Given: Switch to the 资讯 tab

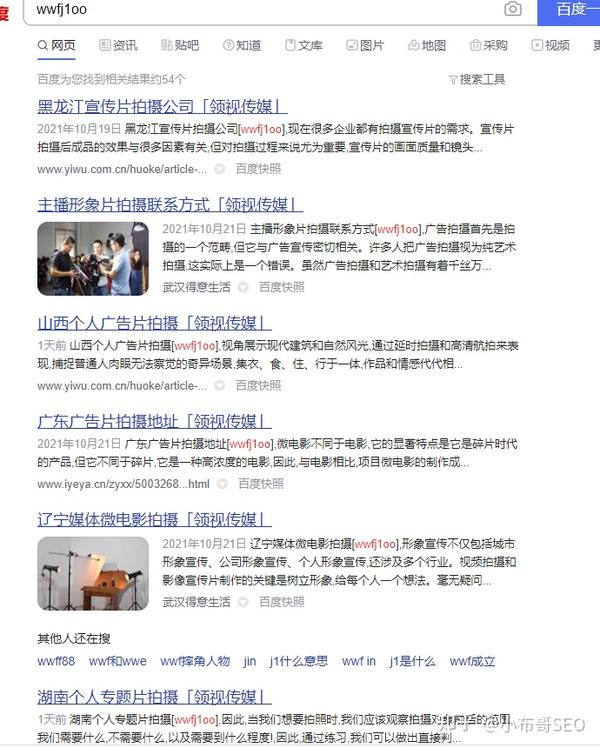Looking at the screenshot, I should [x=117, y=45].
